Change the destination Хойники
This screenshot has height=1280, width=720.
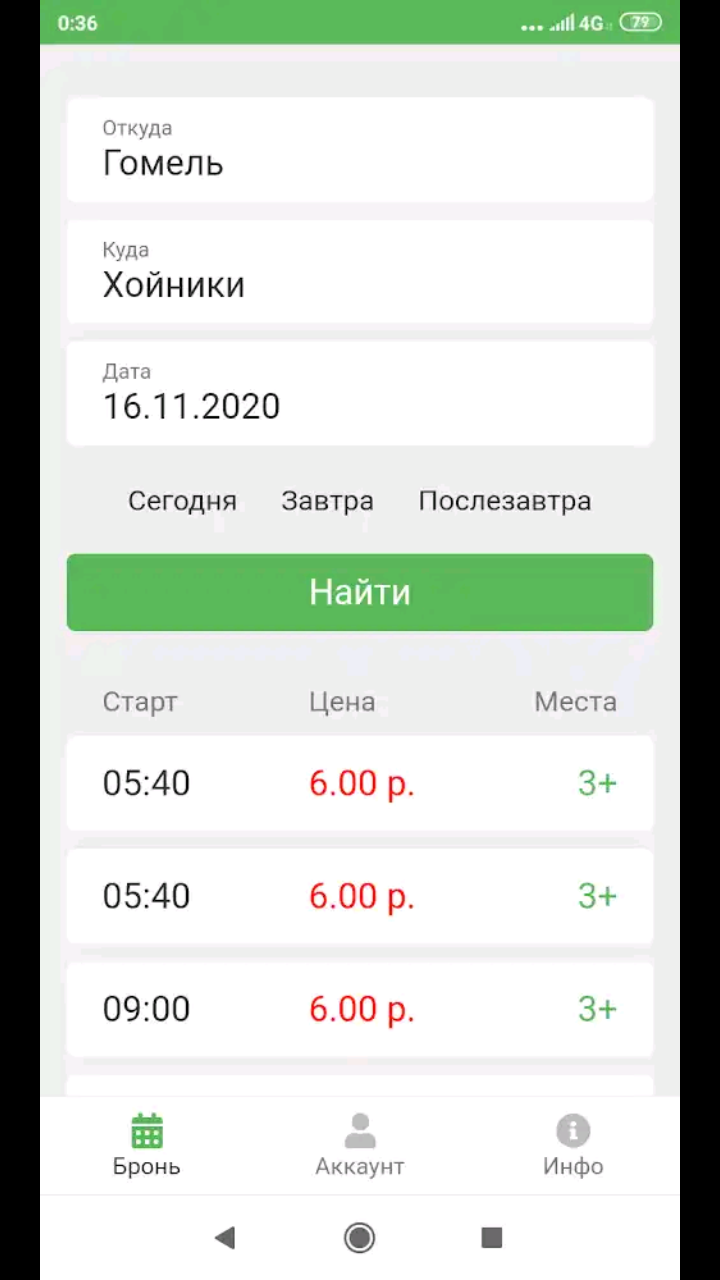[x=360, y=271]
